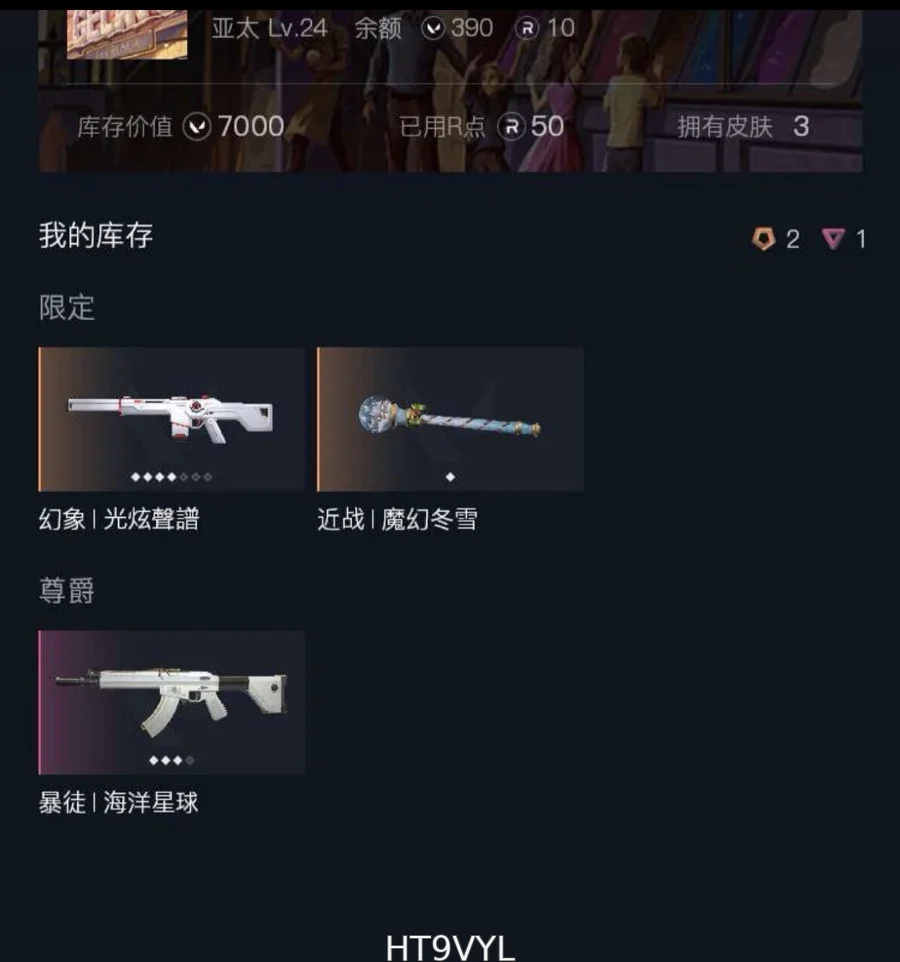Select the 暴徒 | 海洋星球 skin card
Screen dimensions: 900x962
pyautogui.click(x=171, y=702)
